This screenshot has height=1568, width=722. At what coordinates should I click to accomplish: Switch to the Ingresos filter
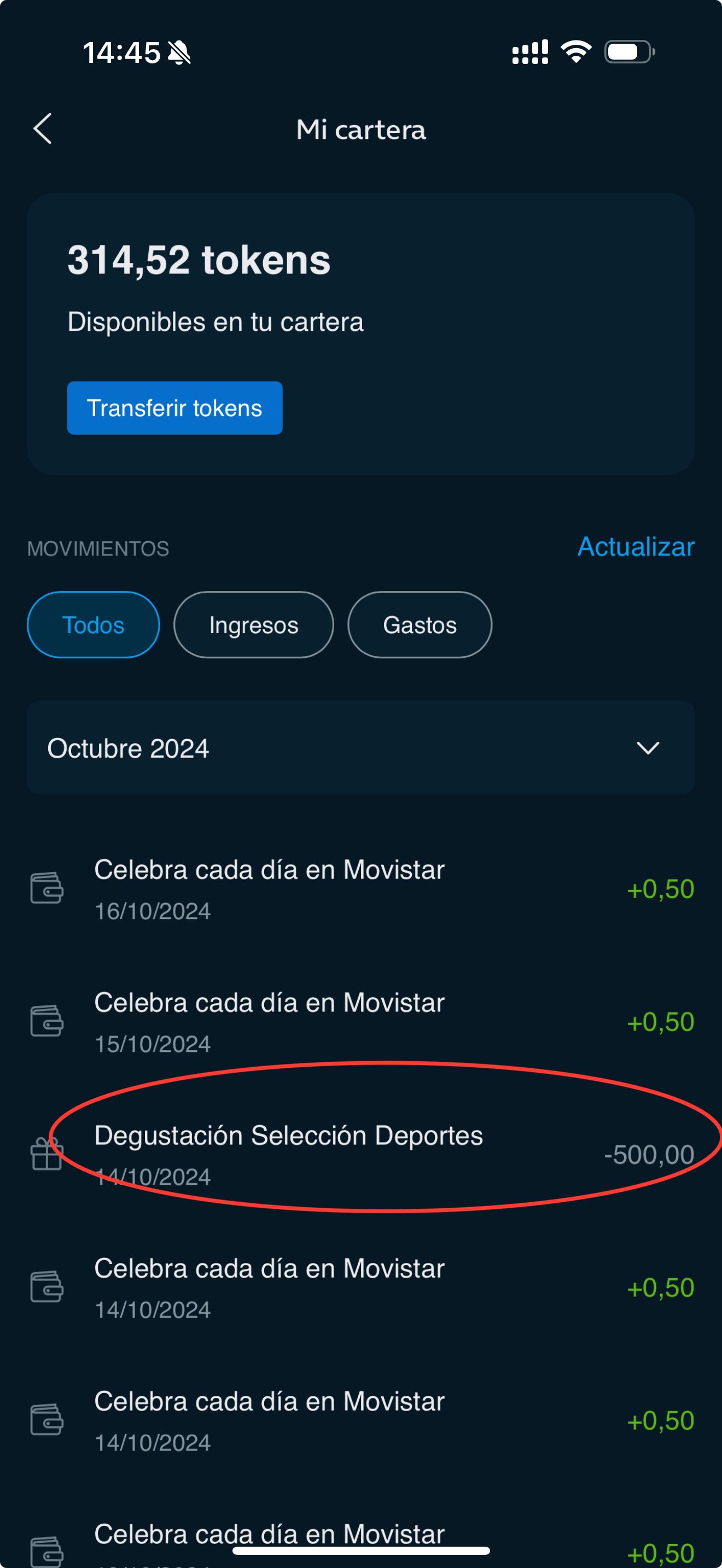(x=253, y=624)
